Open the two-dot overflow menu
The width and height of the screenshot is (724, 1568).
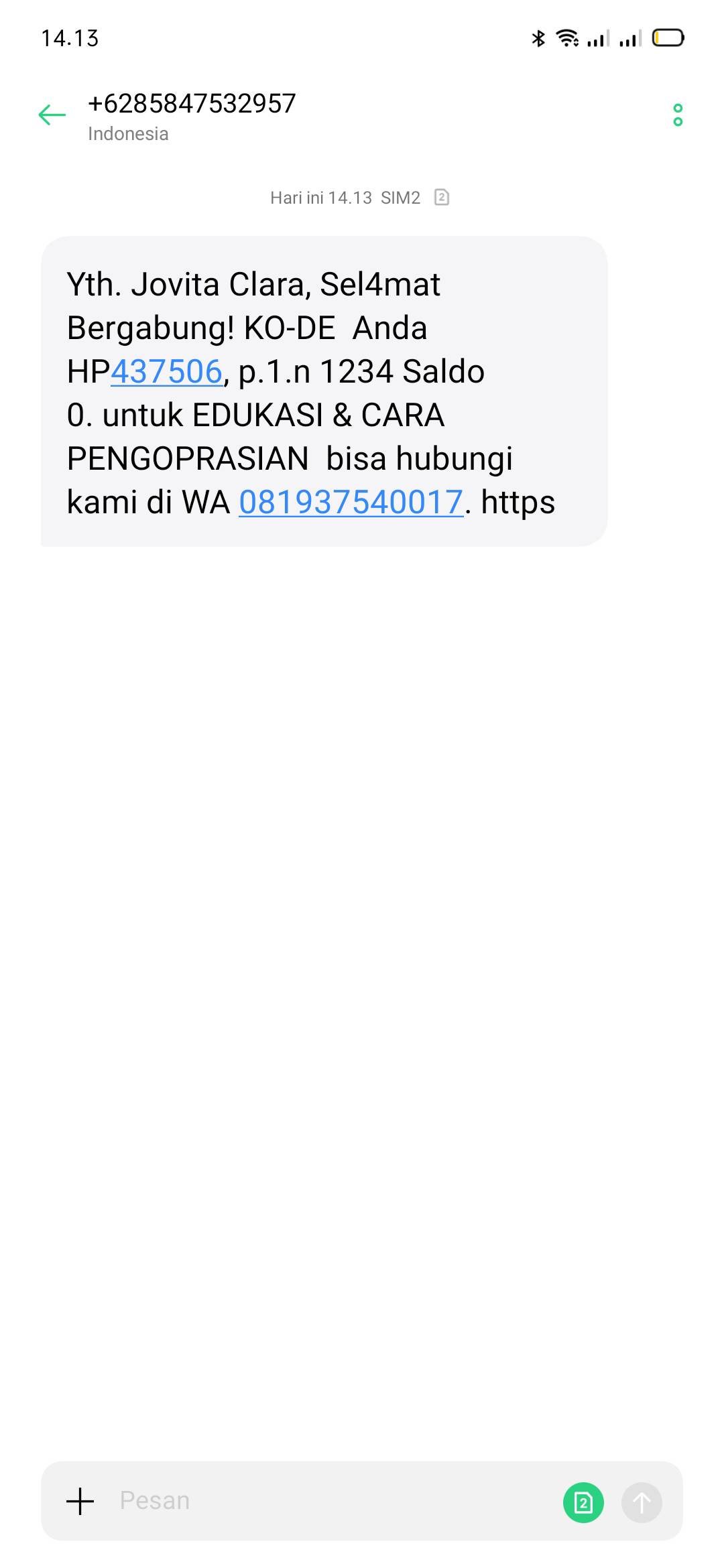tap(678, 115)
